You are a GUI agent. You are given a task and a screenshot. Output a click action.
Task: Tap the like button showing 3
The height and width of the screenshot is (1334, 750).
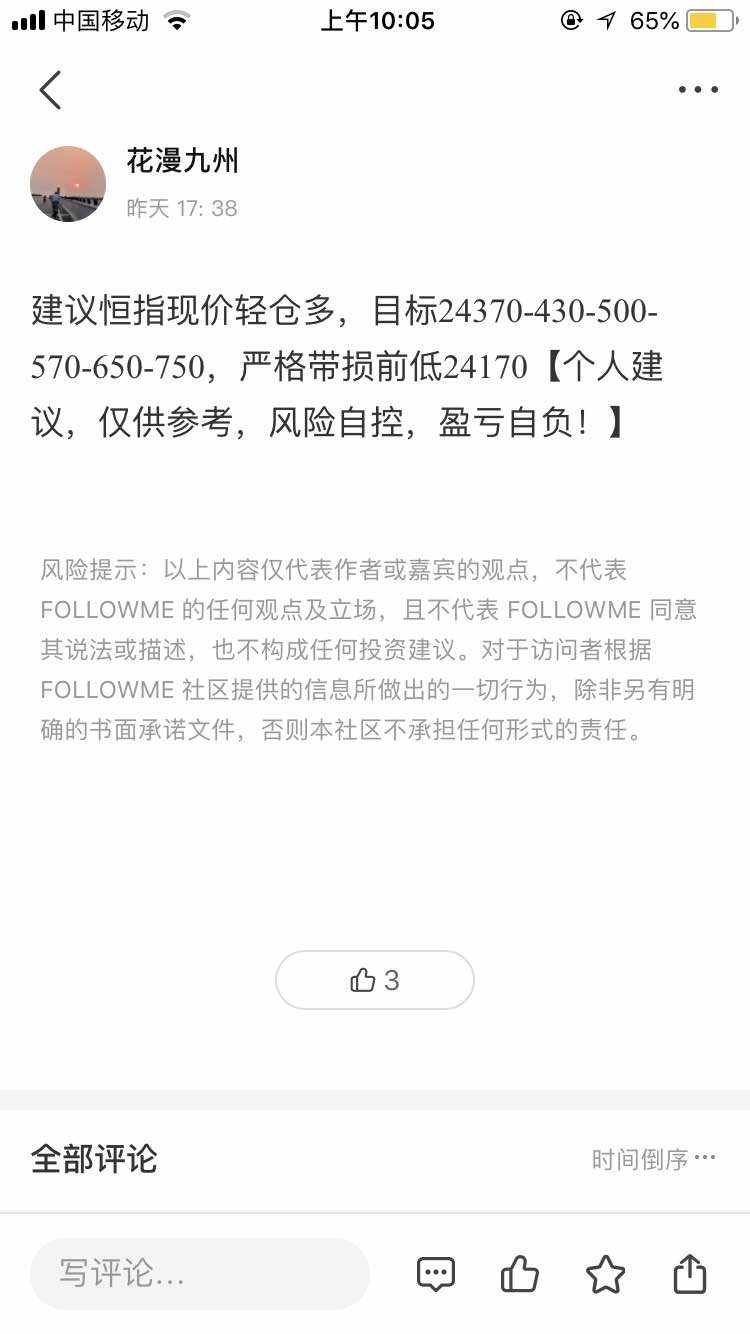pyautogui.click(x=375, y=980)
